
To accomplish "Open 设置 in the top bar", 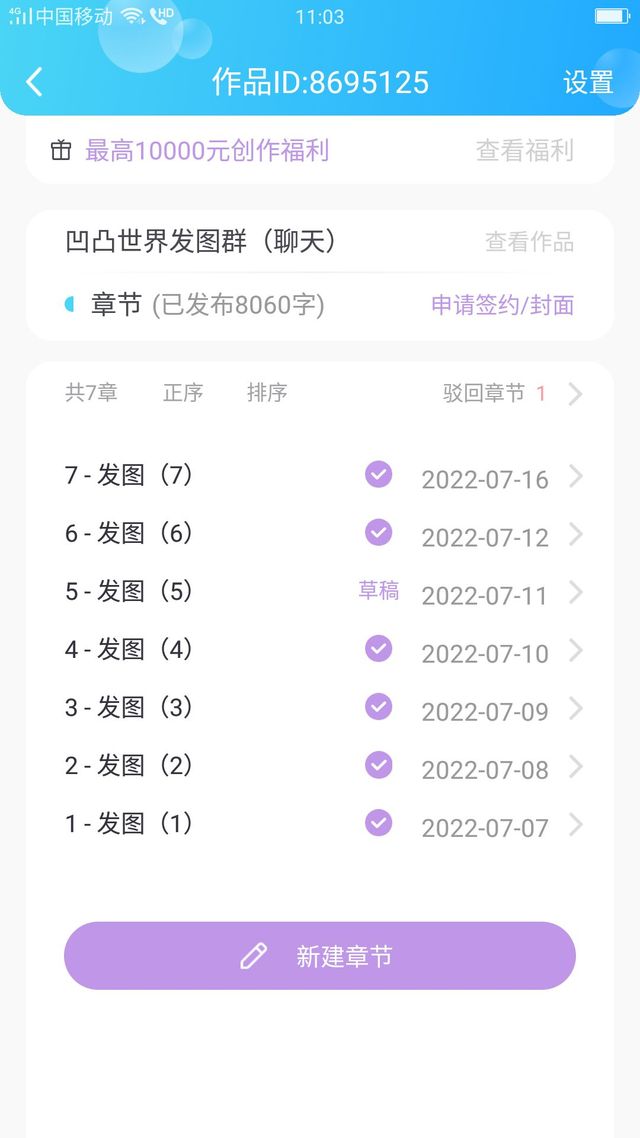I will click(588, 82).
